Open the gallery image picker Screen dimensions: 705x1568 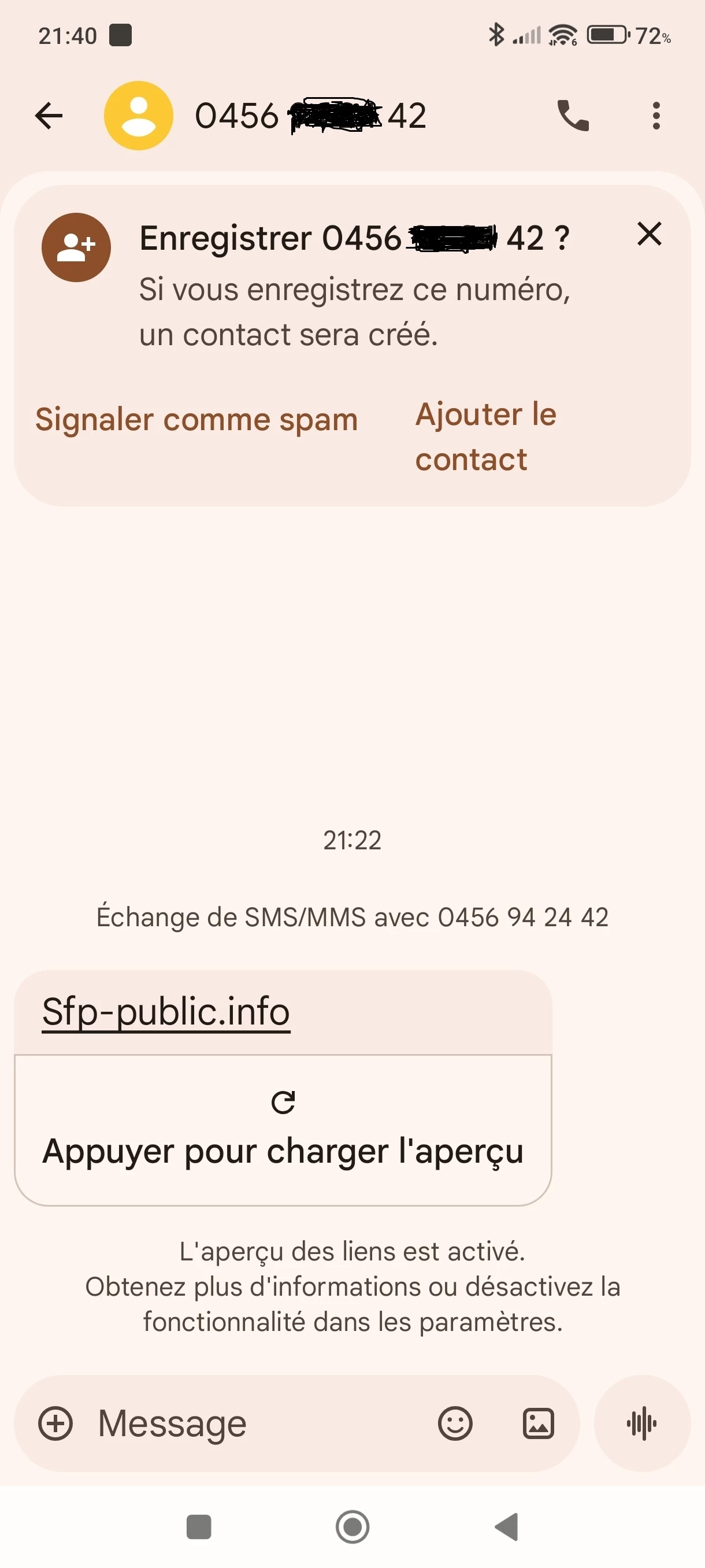[539, 1423]
